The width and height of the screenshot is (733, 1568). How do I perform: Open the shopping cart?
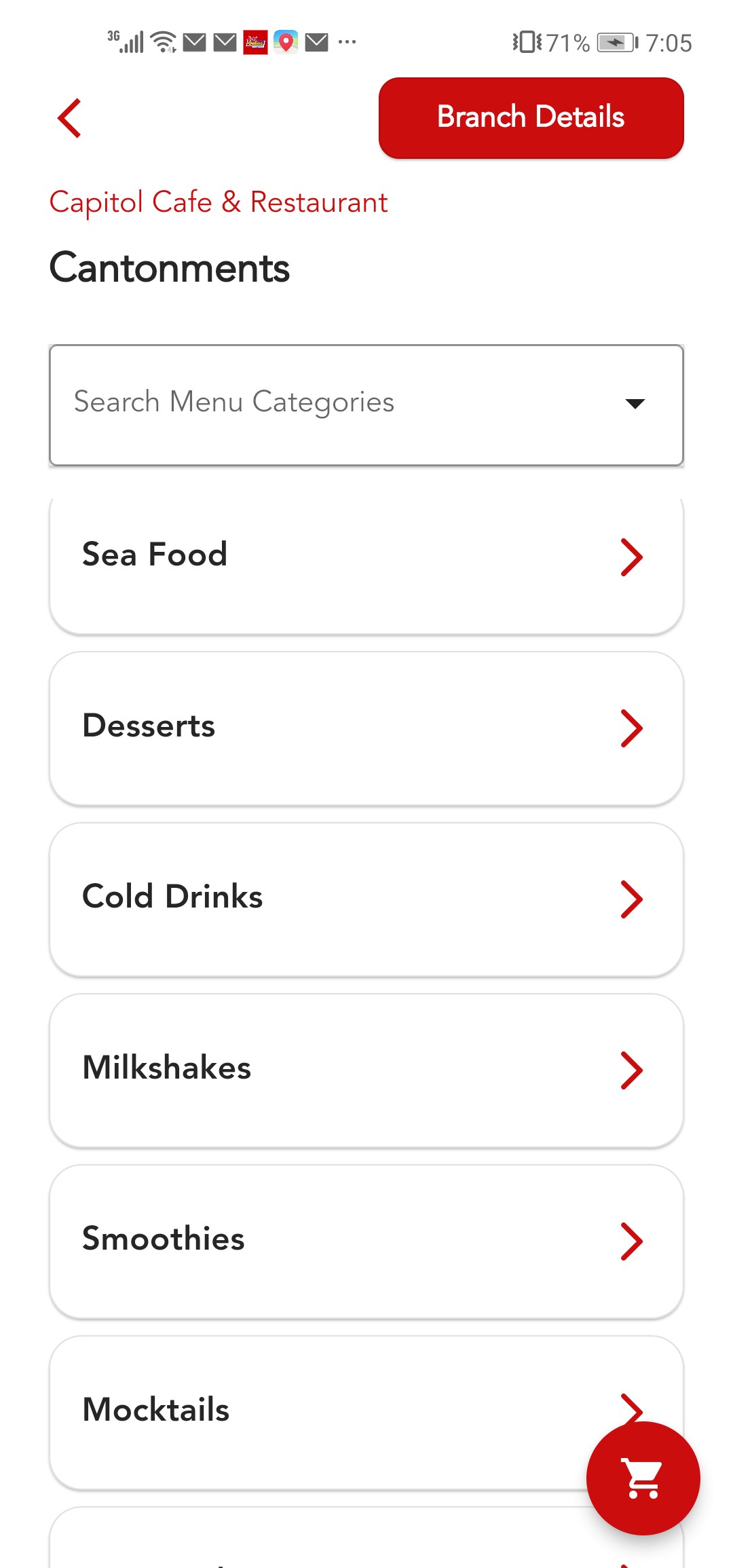[643, 1478]
